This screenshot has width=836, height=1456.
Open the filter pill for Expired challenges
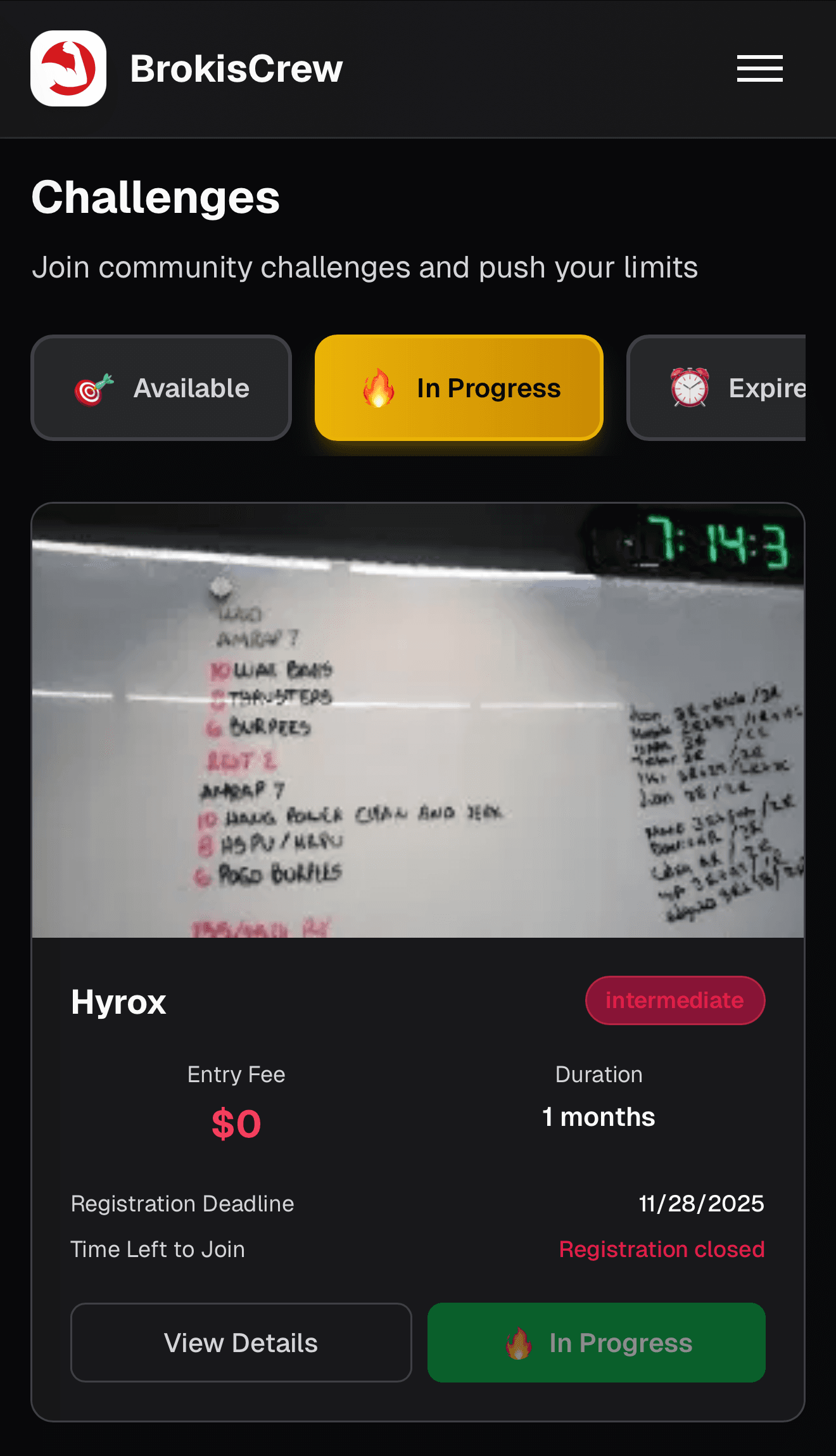735,388
